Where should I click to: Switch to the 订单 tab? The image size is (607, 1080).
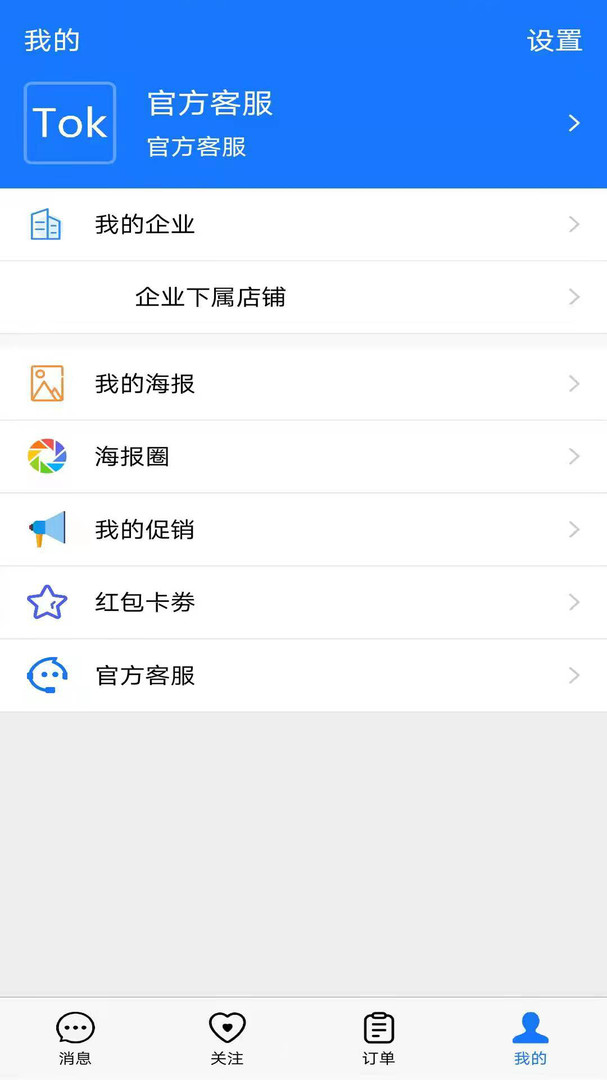(x=379, y=1038)
